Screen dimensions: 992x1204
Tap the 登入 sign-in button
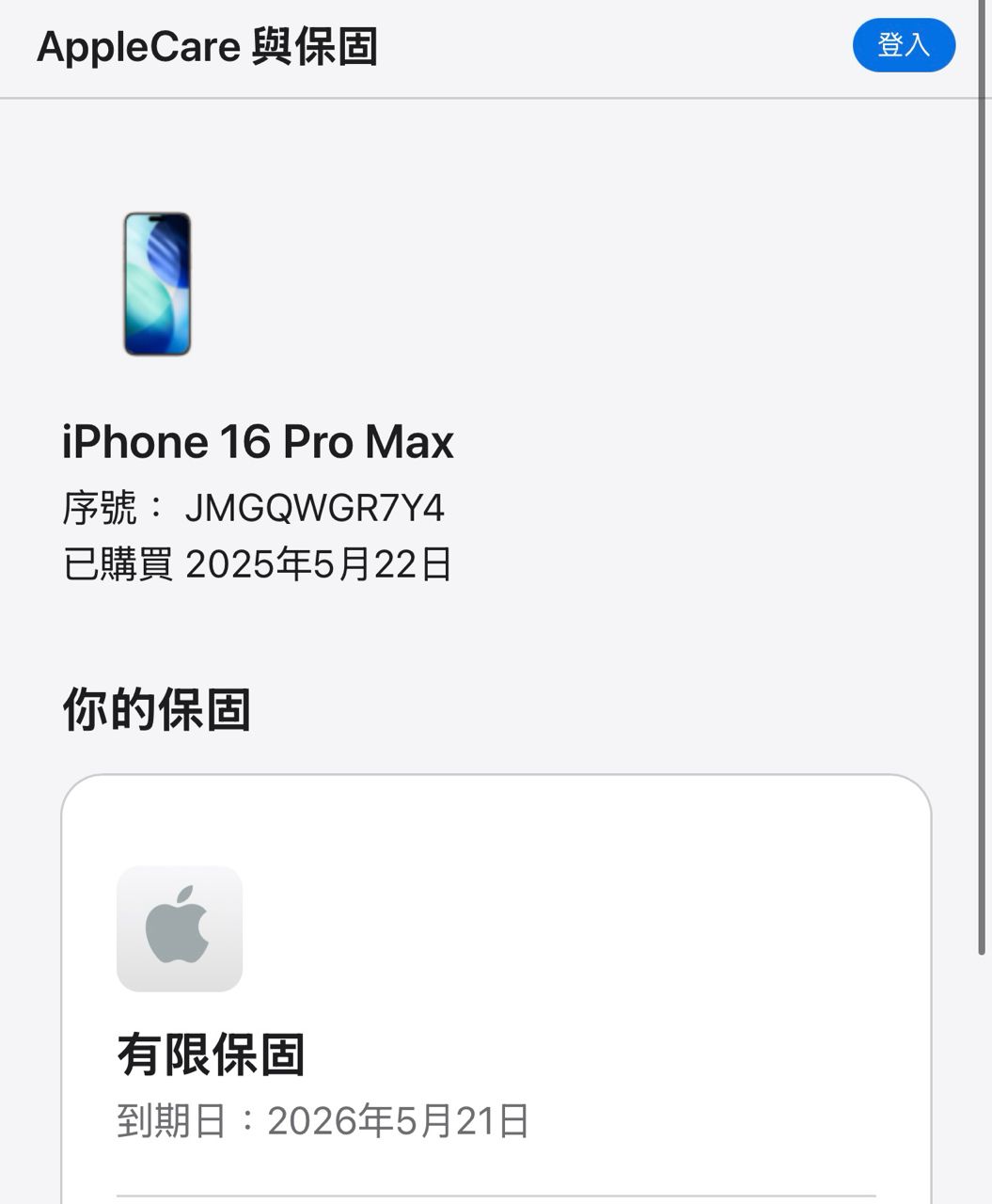[904, 45]
